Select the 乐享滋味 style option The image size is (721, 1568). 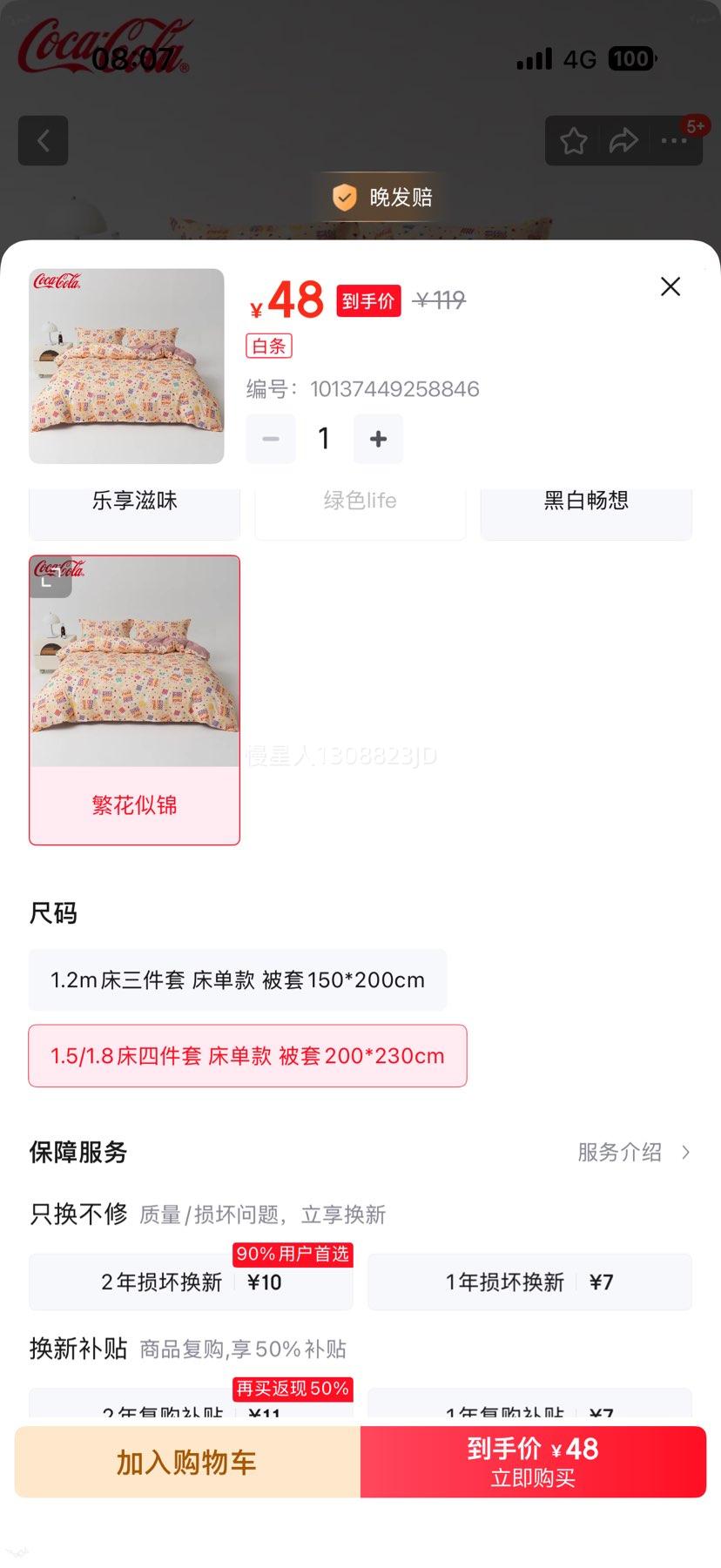(134, 501)
